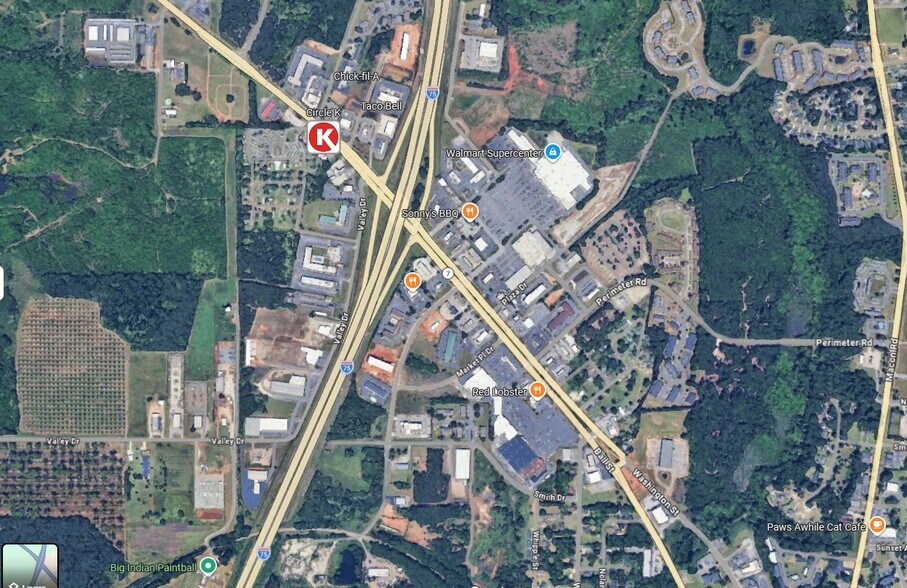
Task: View the Red Lobster restaurant pin
Action: (x=537, y=390)
